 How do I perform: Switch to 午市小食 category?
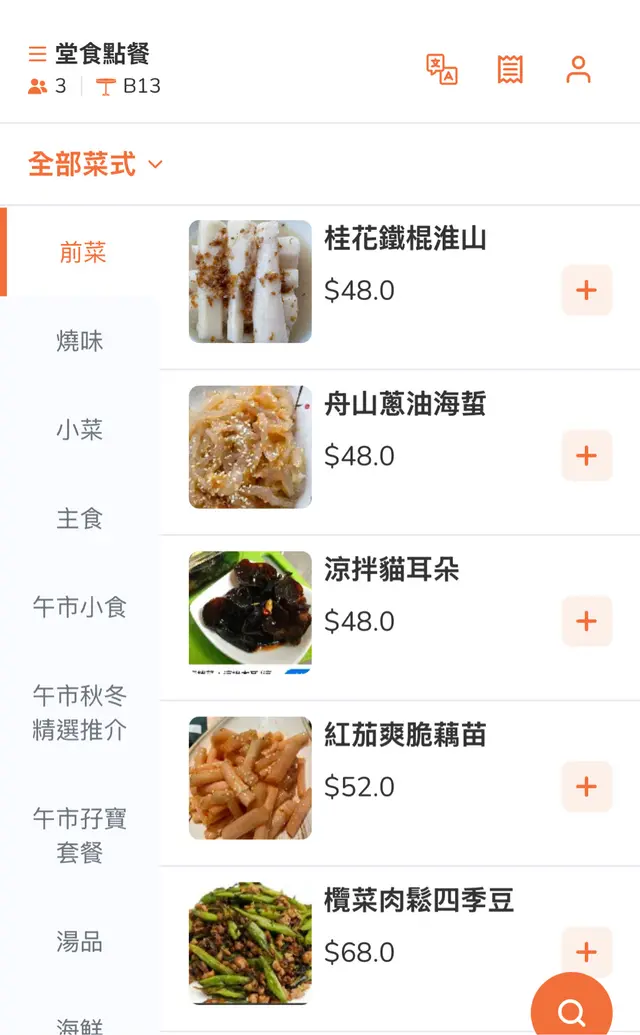80,607
